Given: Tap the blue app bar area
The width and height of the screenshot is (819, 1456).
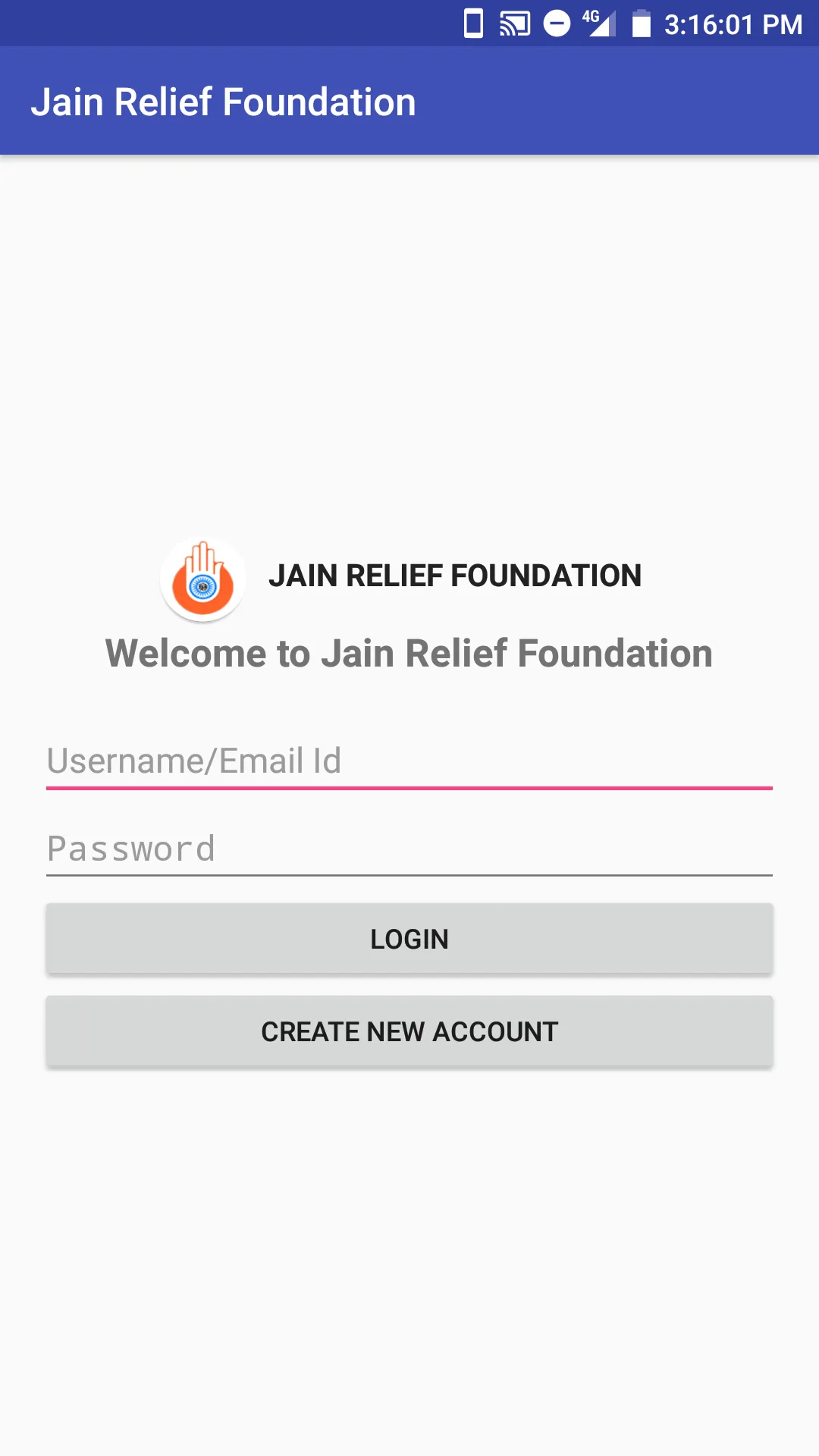Looking at the screenshot, I should pyautogui.click(x=607, y=101).
